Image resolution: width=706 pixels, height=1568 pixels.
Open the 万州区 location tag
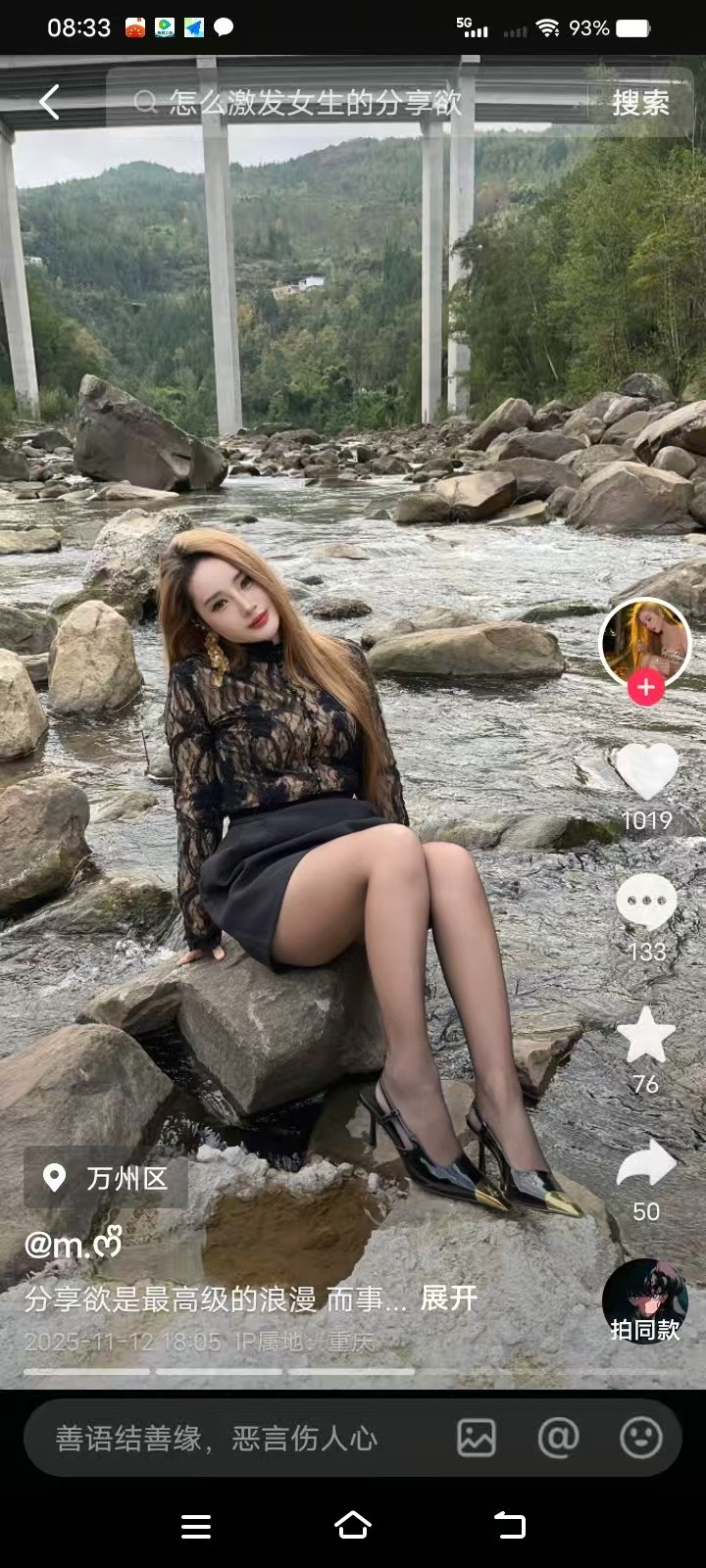tap(106, 1177)
